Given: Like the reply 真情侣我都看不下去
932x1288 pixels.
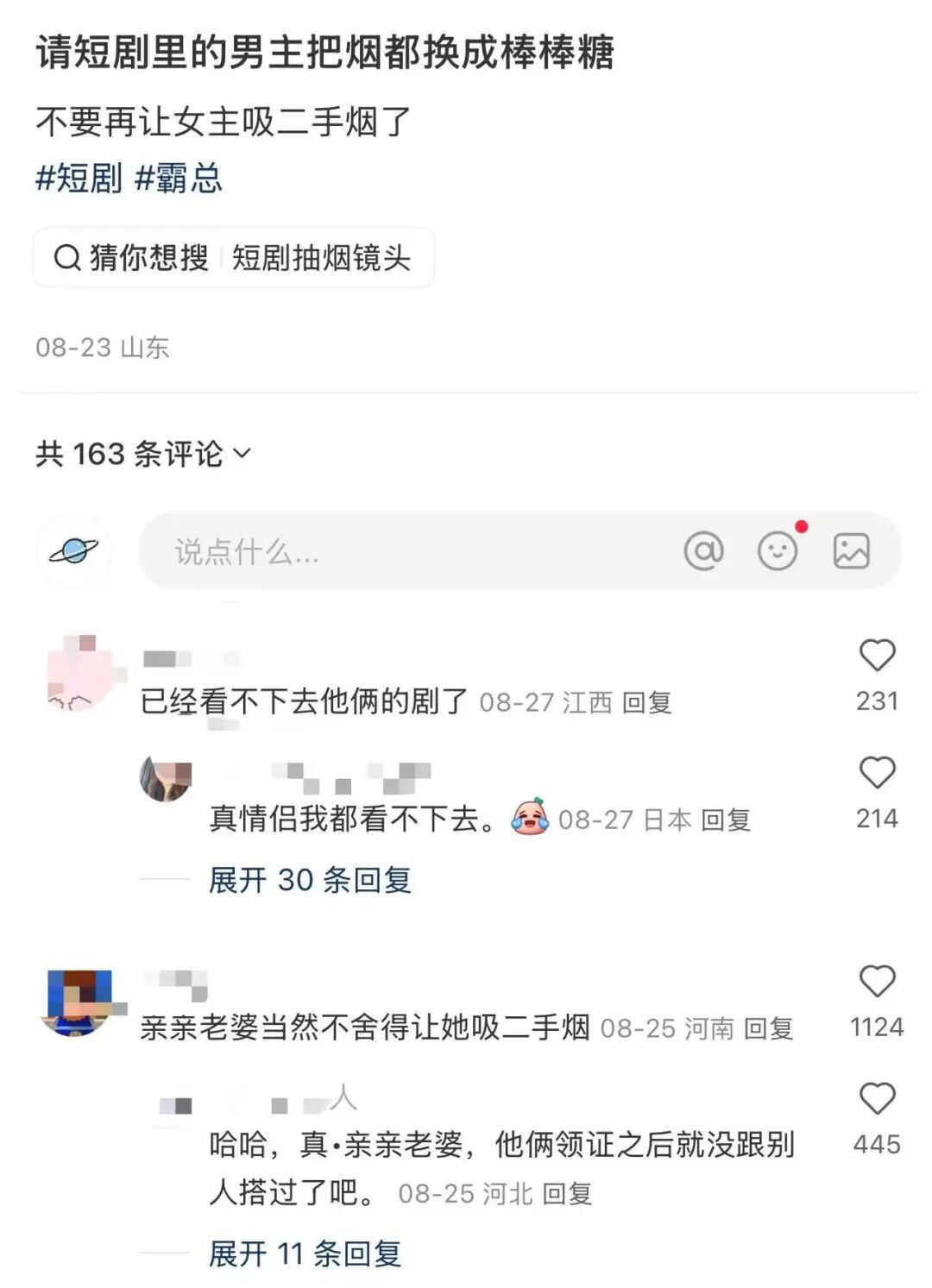Looking at the screenshot, I should tap(877, 773).
